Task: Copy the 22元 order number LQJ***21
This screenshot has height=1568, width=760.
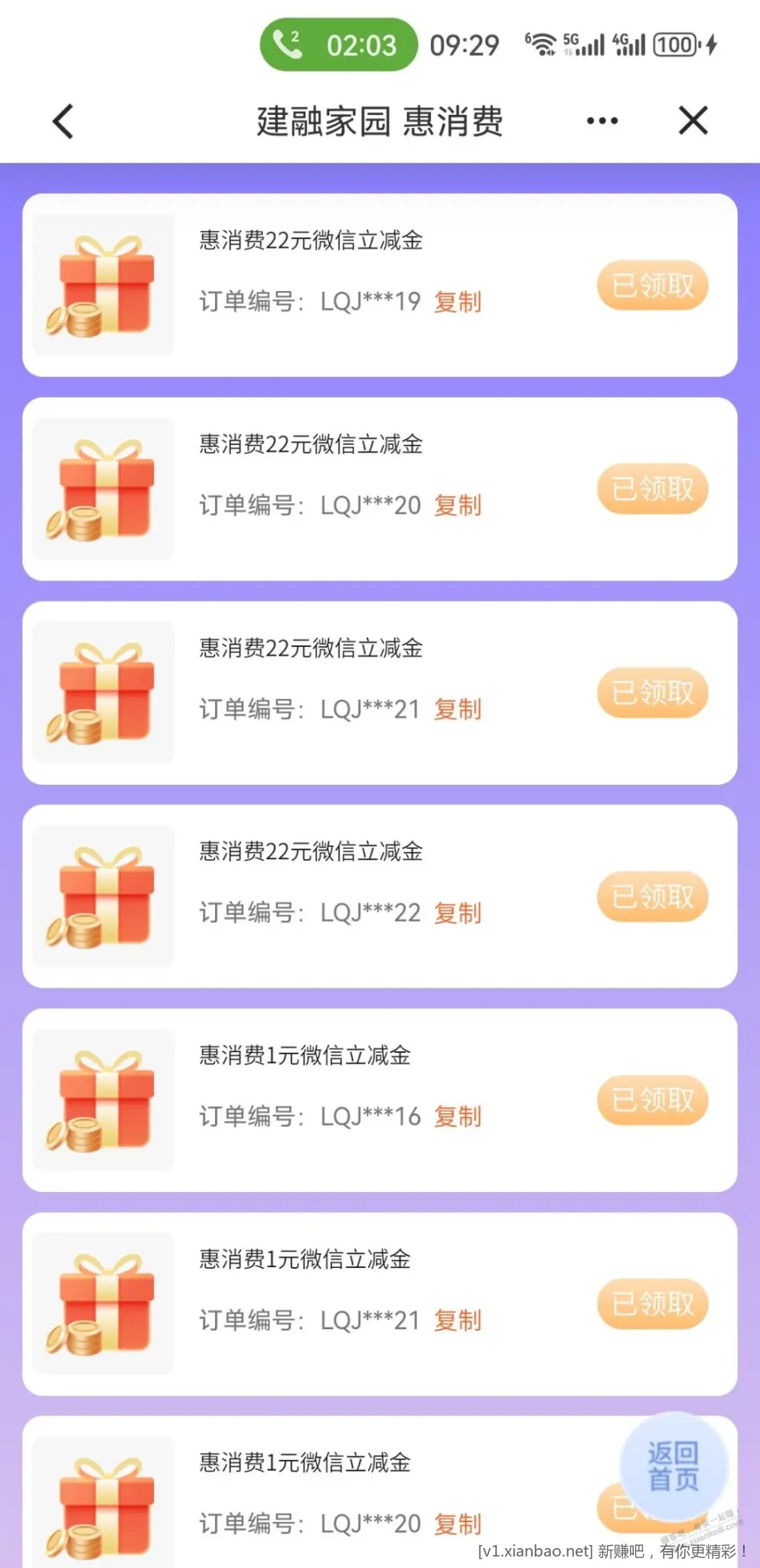Action: [458, 709]
